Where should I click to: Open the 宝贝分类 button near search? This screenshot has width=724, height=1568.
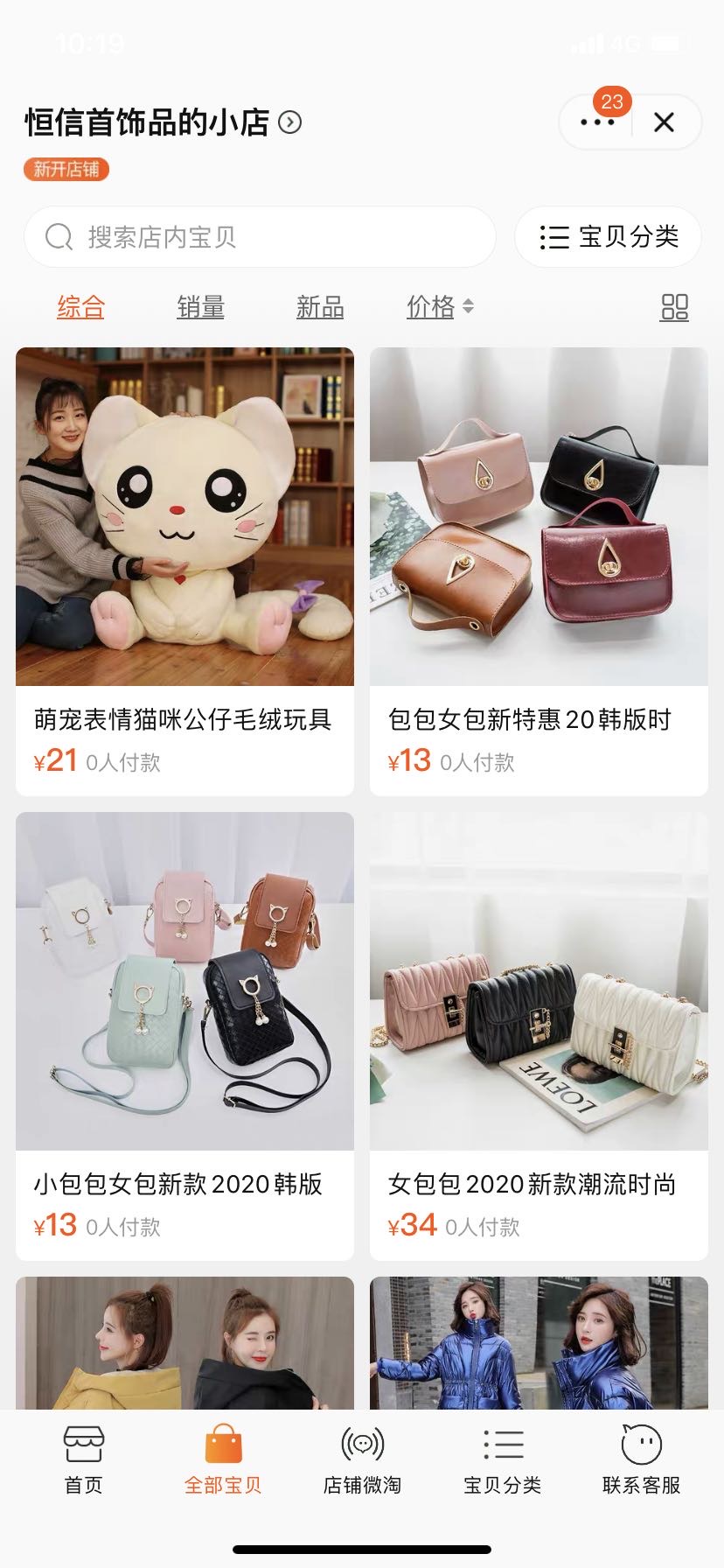[x=609, y=237]
